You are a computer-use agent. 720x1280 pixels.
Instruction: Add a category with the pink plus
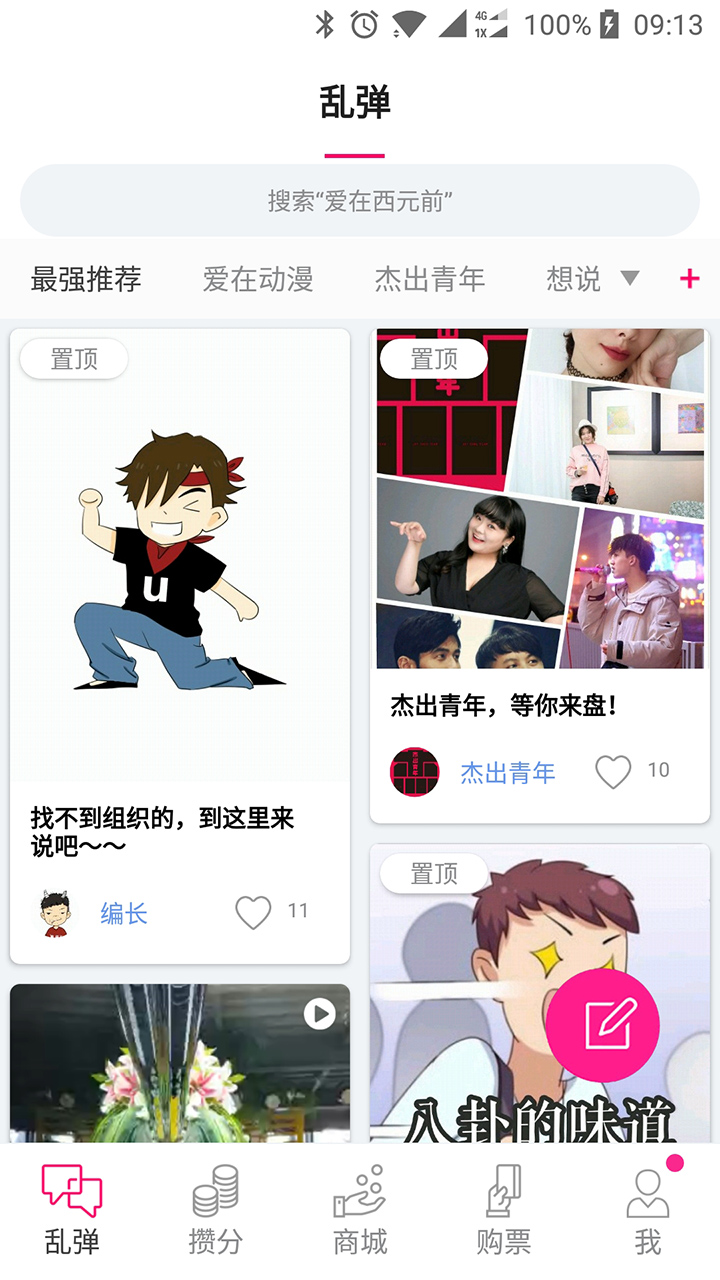[689, 279]
